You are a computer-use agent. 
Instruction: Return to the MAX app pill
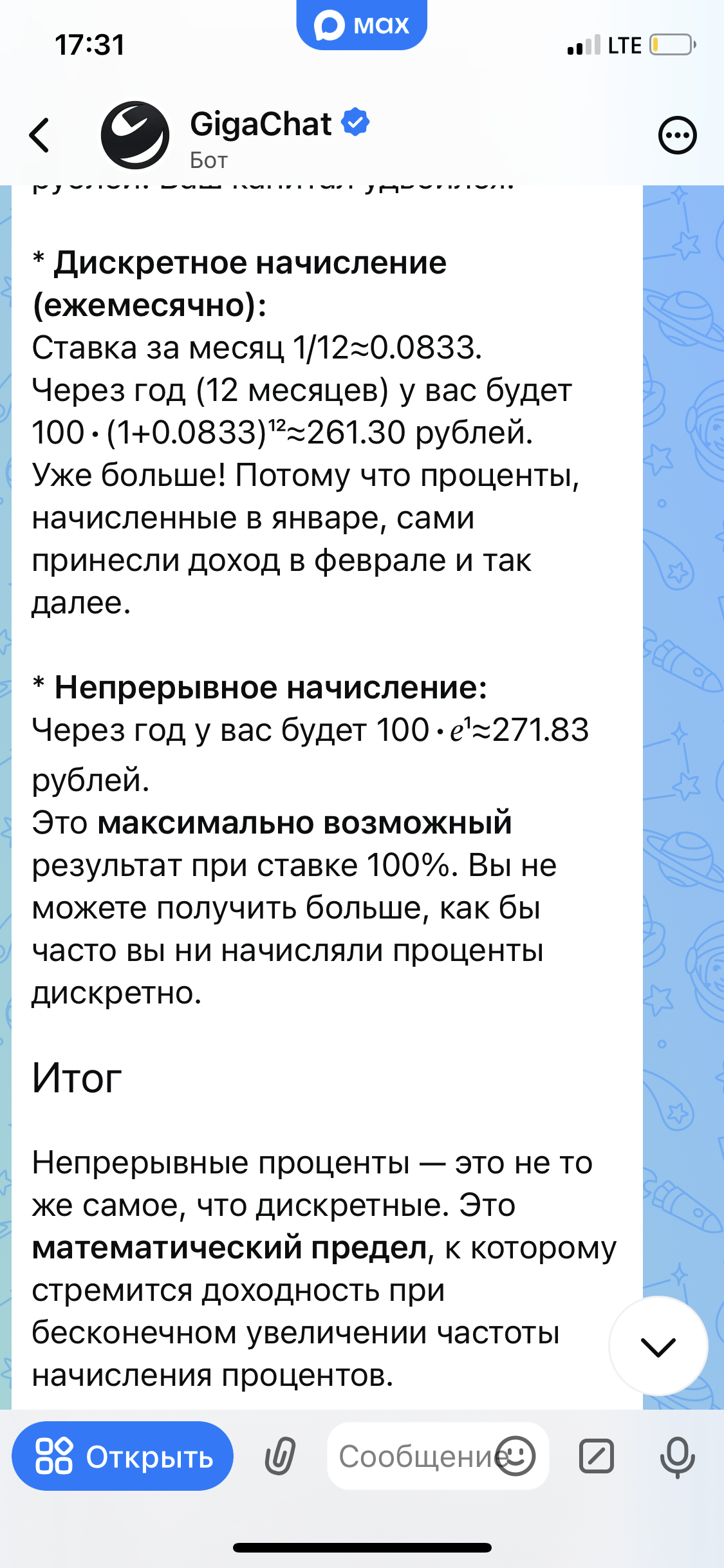(362, 26)
